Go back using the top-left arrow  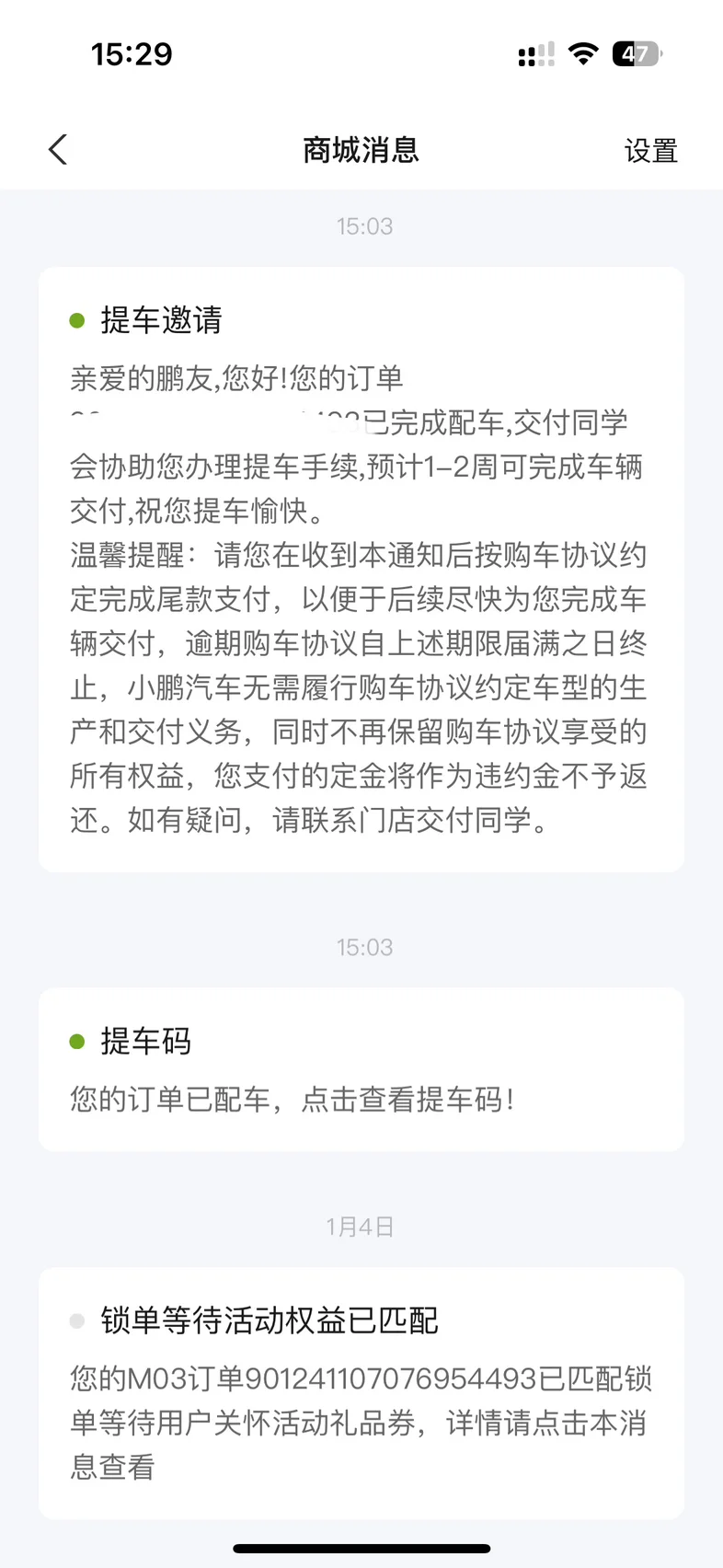(58, 150)
